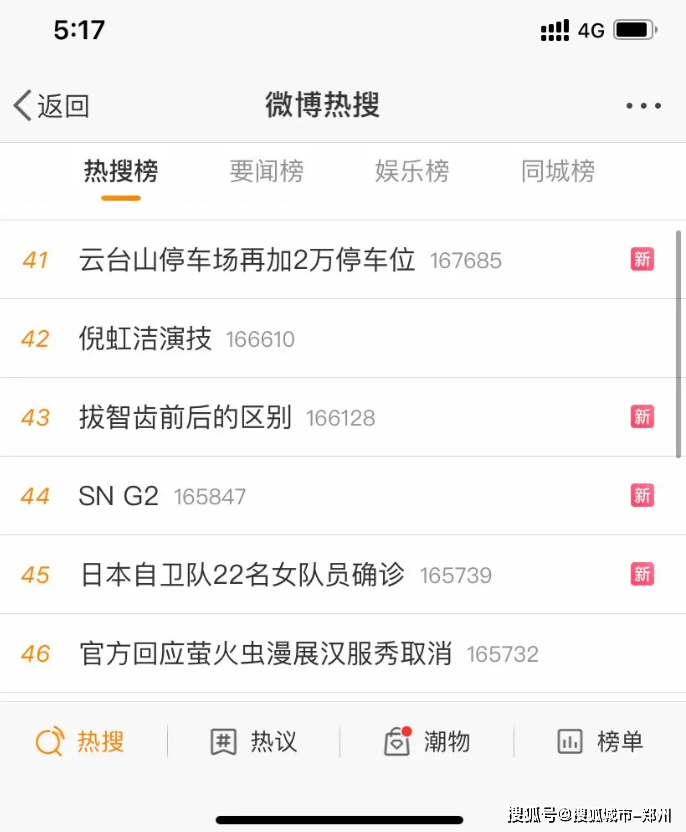This screenshot has width=686, height=832.
Task: Select the 热搜榜 tab
Action: point(121,171)
